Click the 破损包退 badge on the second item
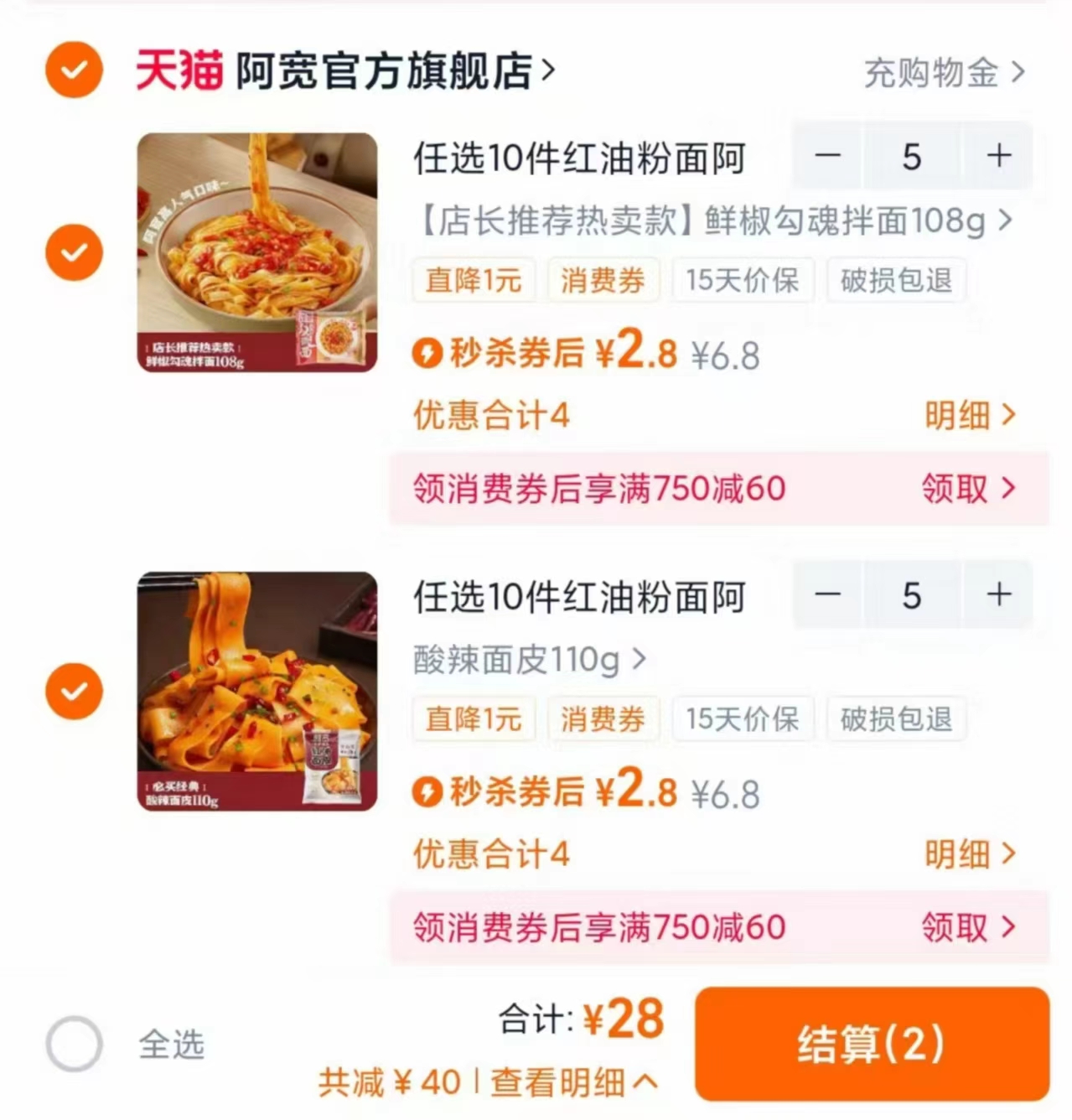 (895, 719)
